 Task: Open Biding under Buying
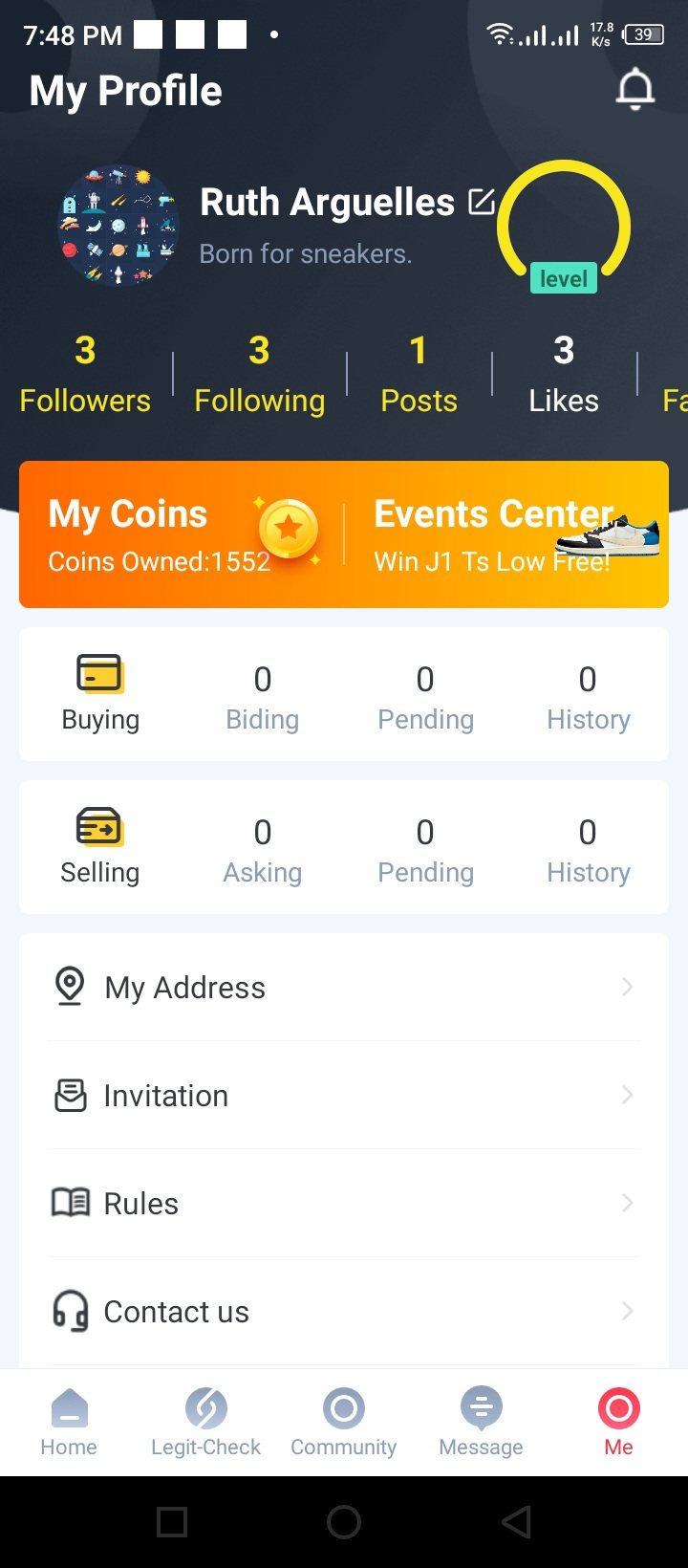coord(263,696)
